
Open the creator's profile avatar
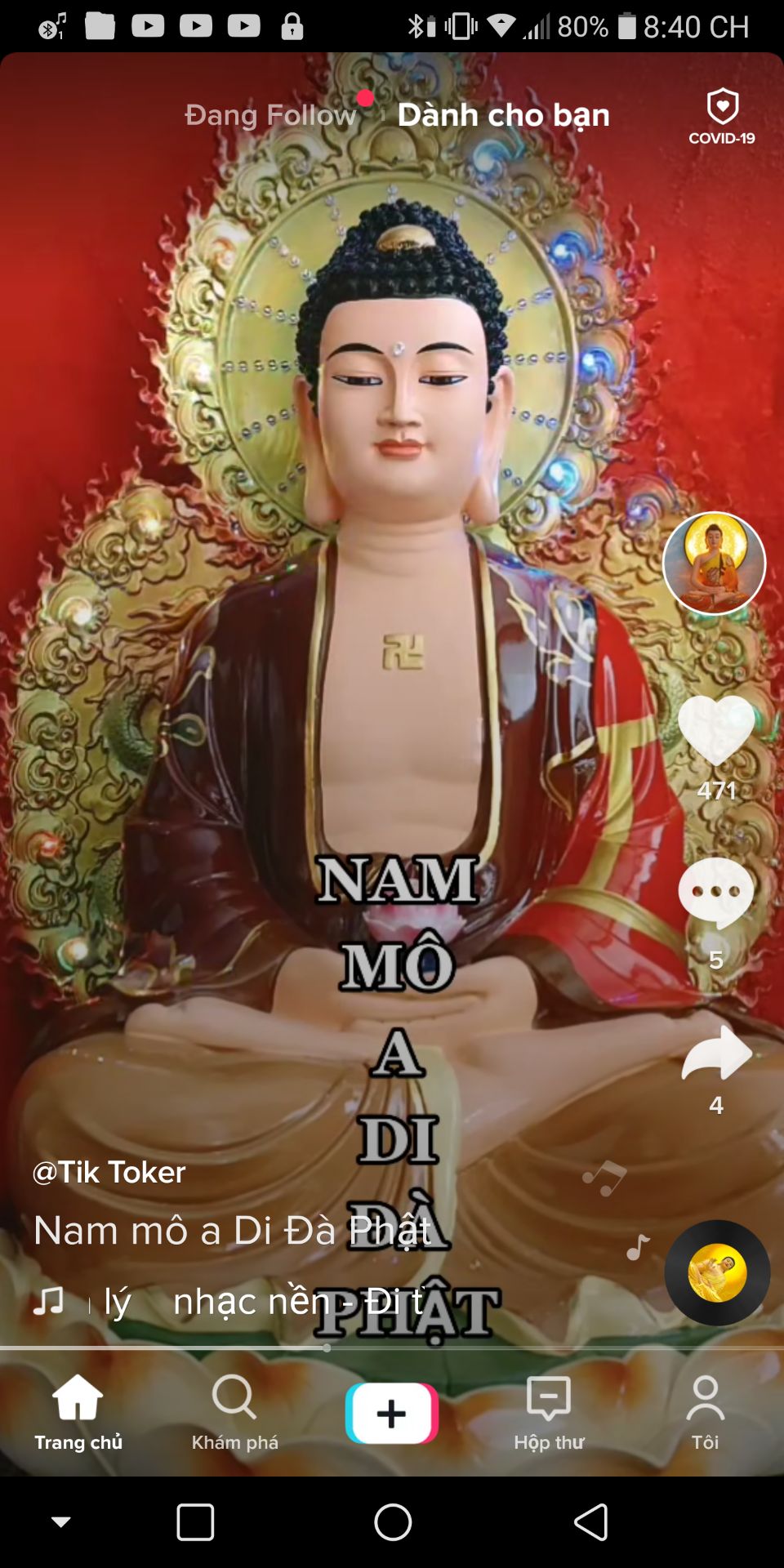pyautogui.click(x=714, y=563)
